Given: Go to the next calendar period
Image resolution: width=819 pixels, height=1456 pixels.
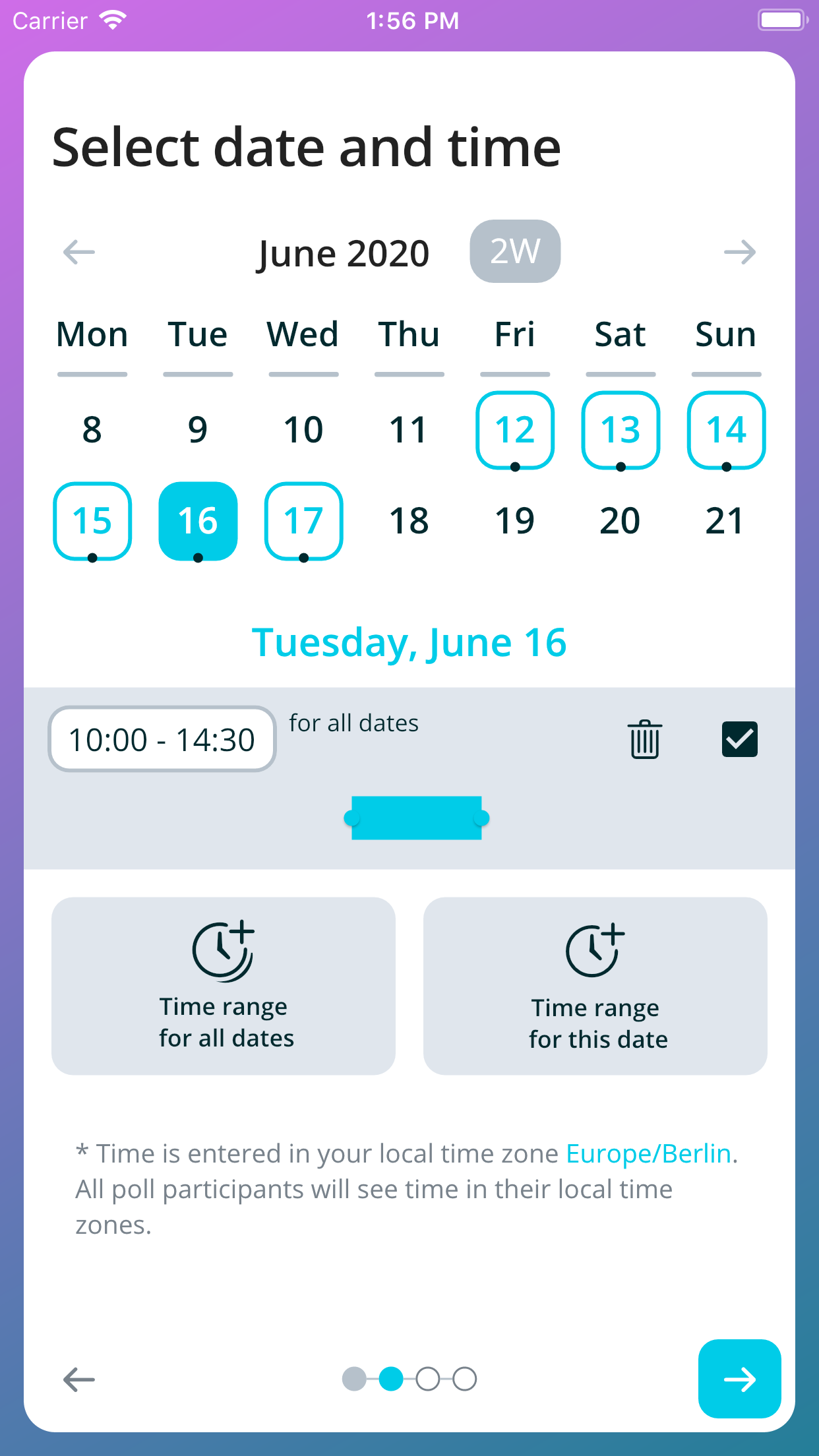Looking at the screenshot, I should 739,252.
